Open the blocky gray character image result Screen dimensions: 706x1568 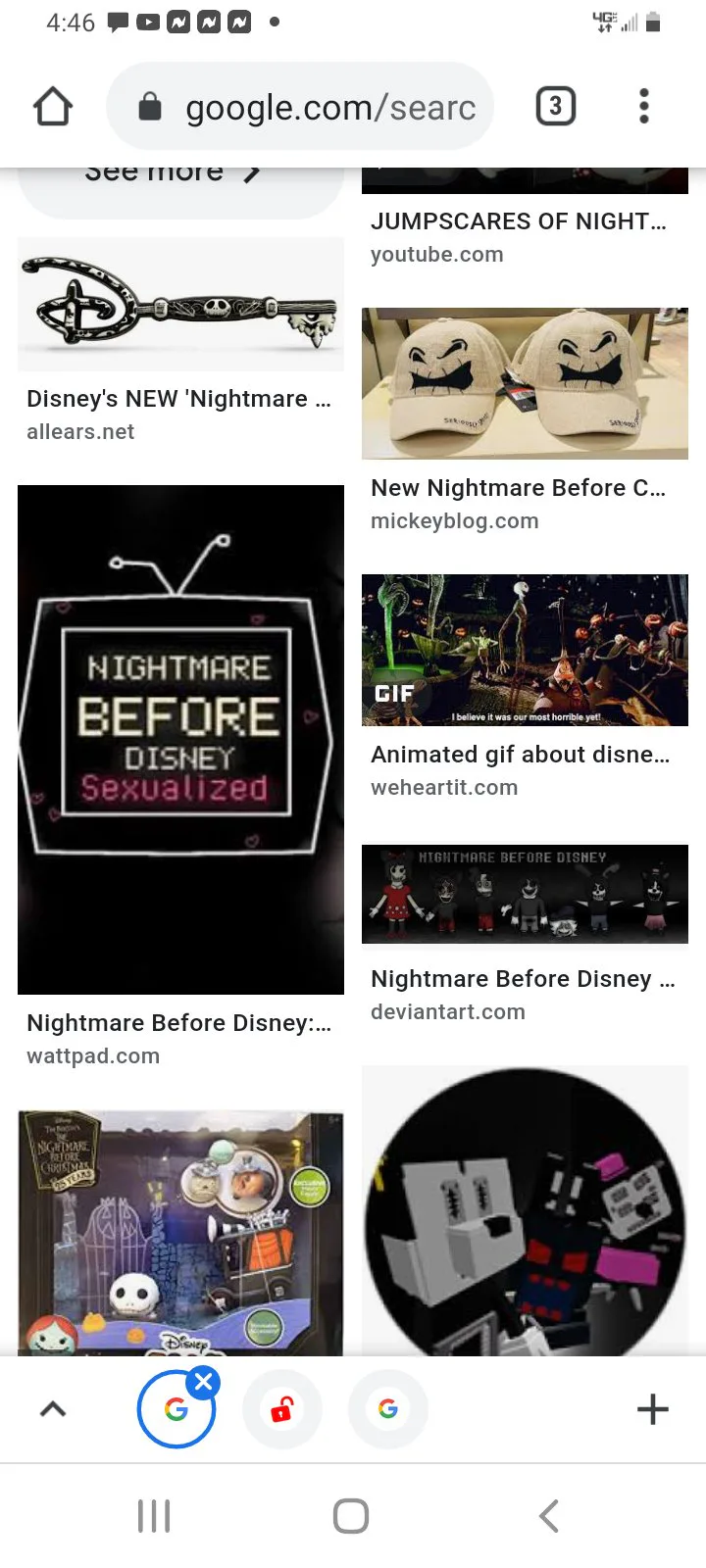[x=525, y=1211]
